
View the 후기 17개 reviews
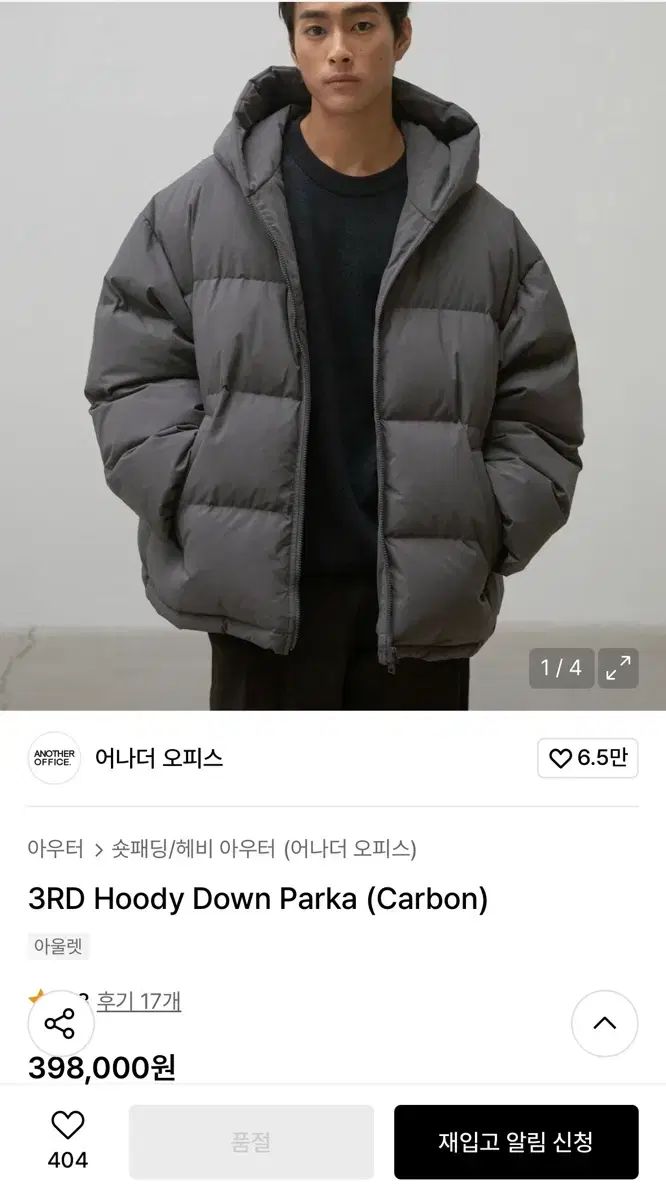[x=138, y=1001]
